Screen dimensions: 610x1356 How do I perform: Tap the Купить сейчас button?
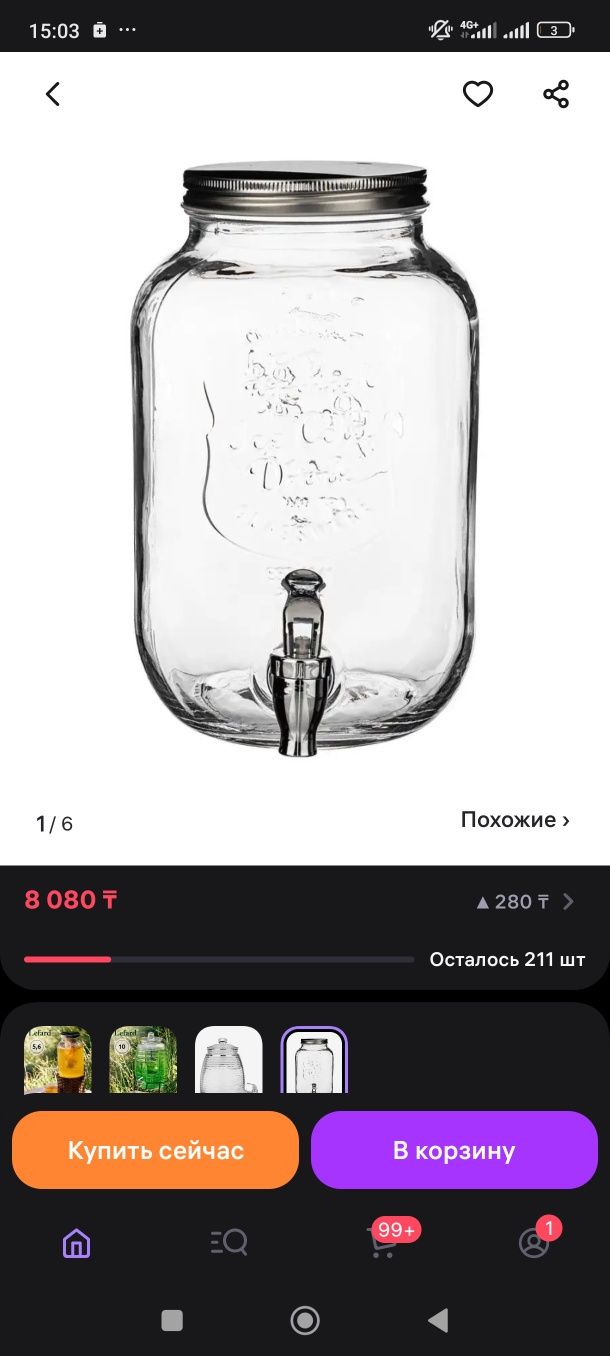(x=156, y=1150)
